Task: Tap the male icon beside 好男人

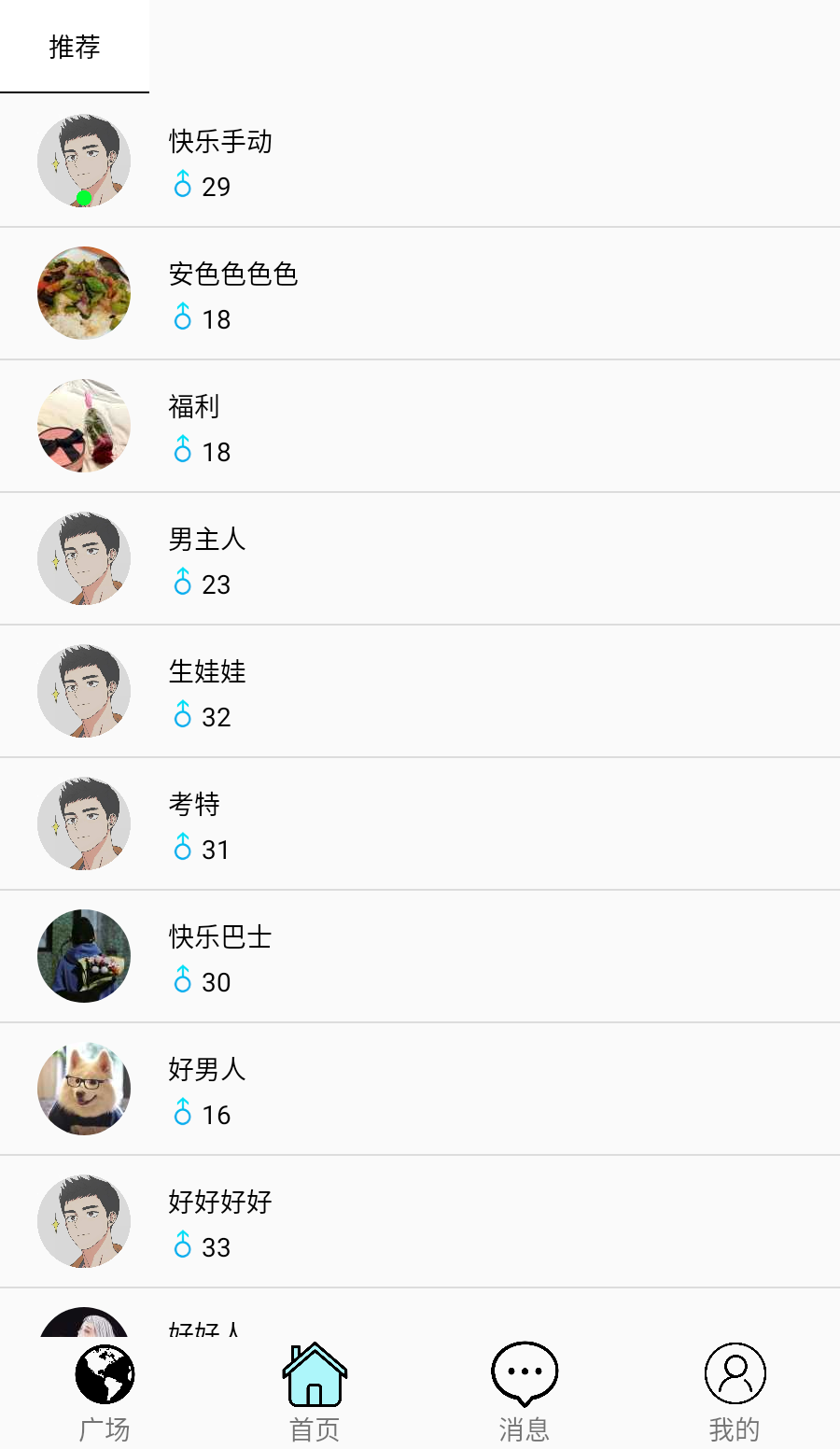Action: point(183,1114)
